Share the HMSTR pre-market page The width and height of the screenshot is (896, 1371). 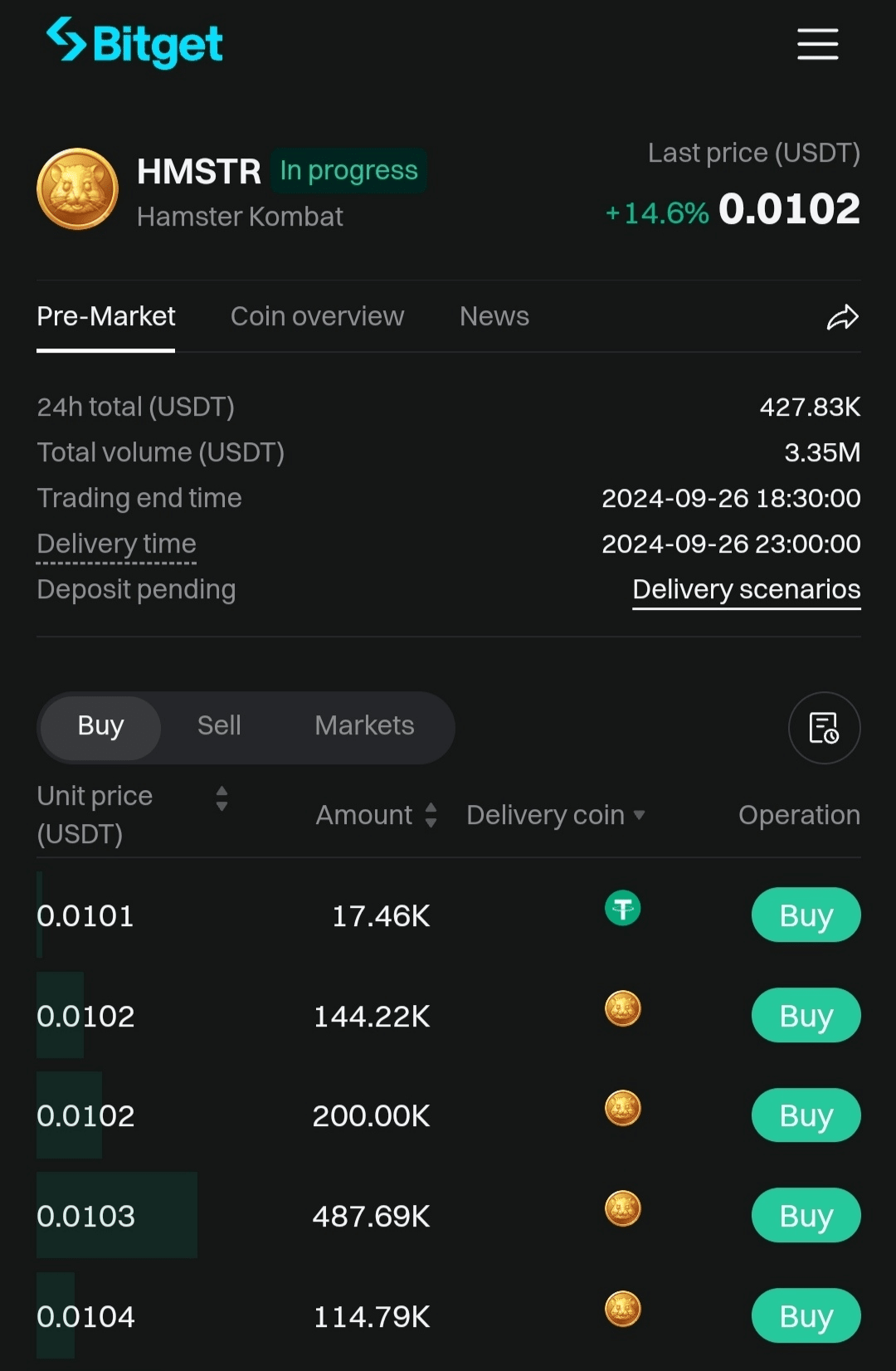[842, 317]
